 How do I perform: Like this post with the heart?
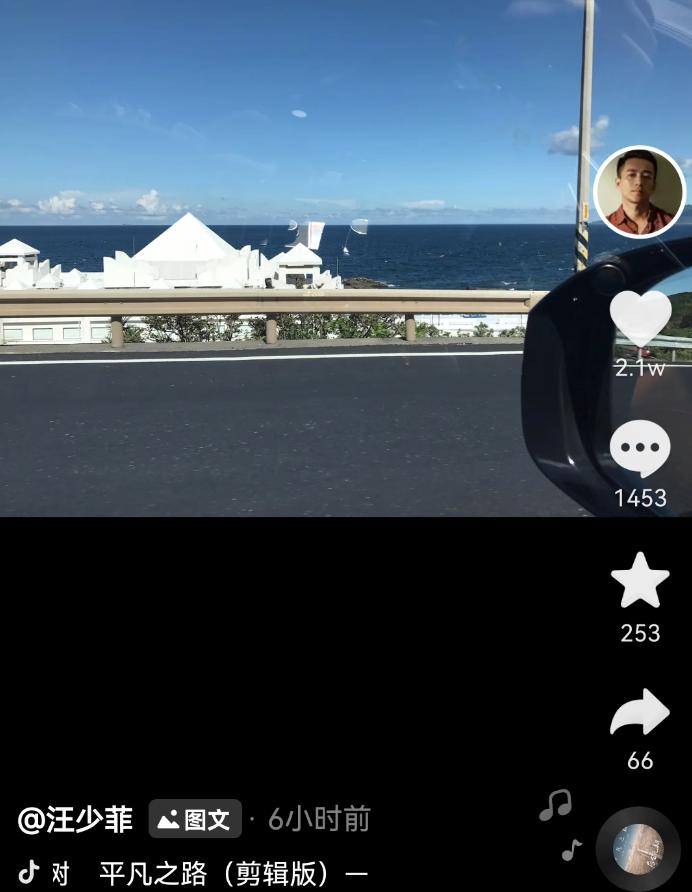(x=640, y=318)
